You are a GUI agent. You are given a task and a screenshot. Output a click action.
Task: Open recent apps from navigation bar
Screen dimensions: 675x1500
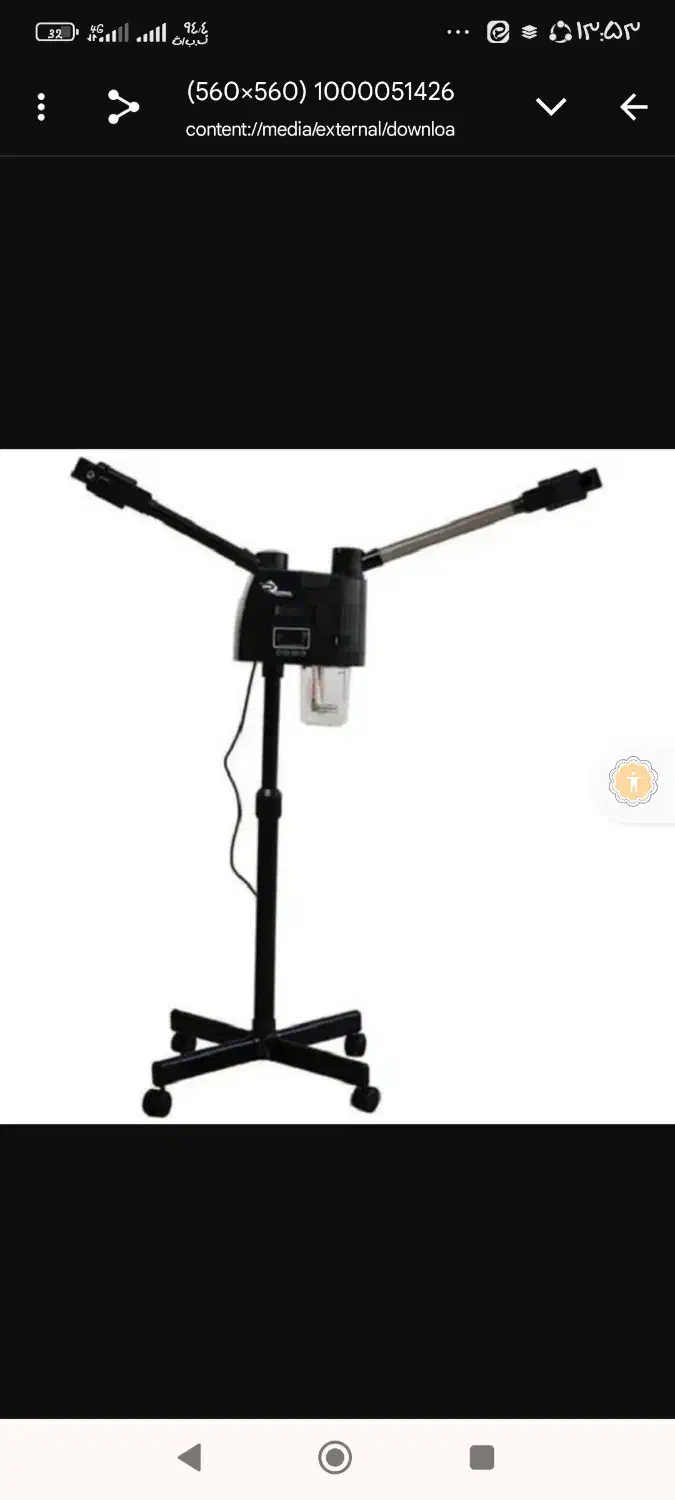click(482, 1457)
